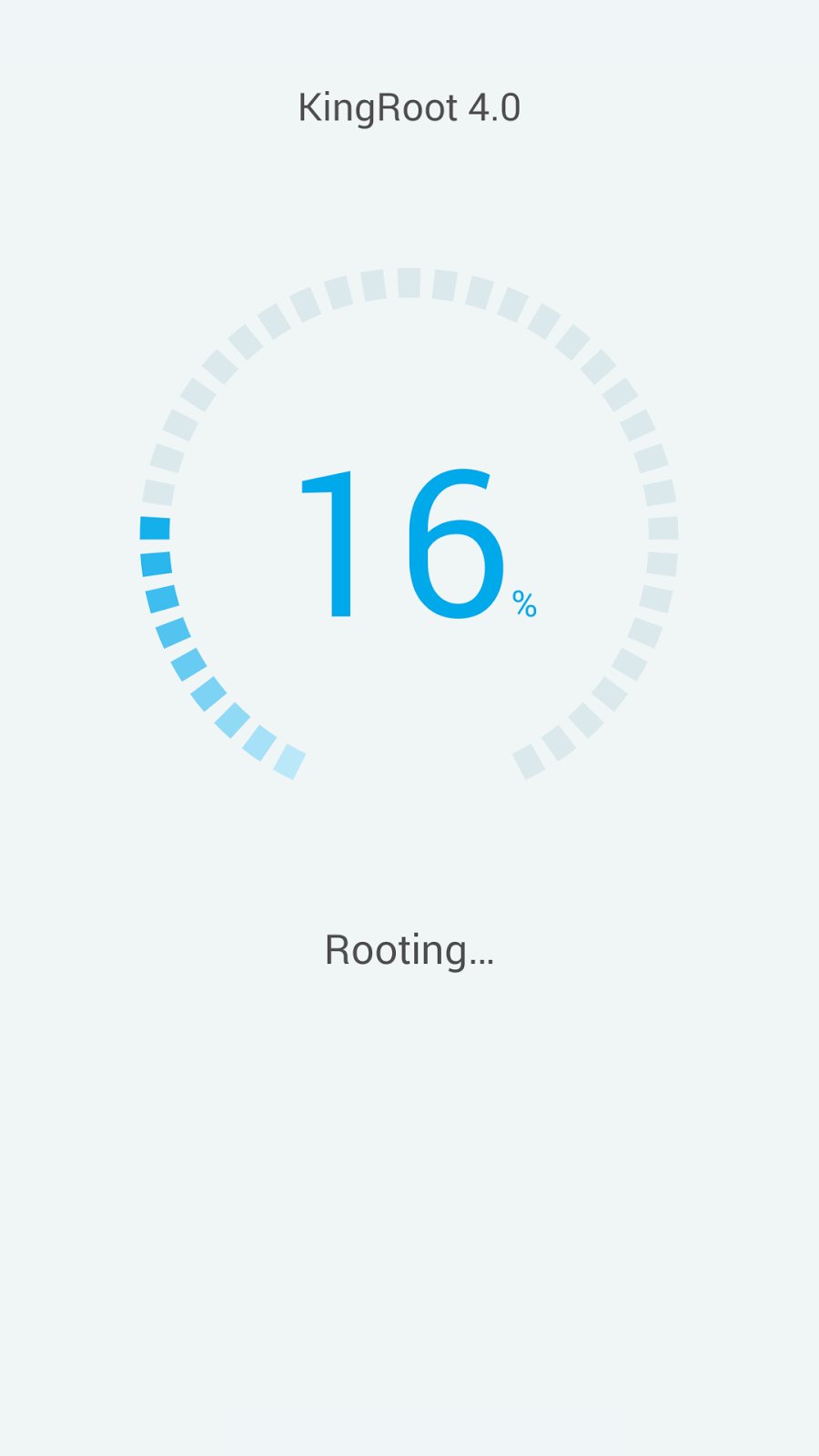This screenshot has width=819, height=1456.
Task: Click the KingRoot 4.0 title text
Action: [409, 106]
